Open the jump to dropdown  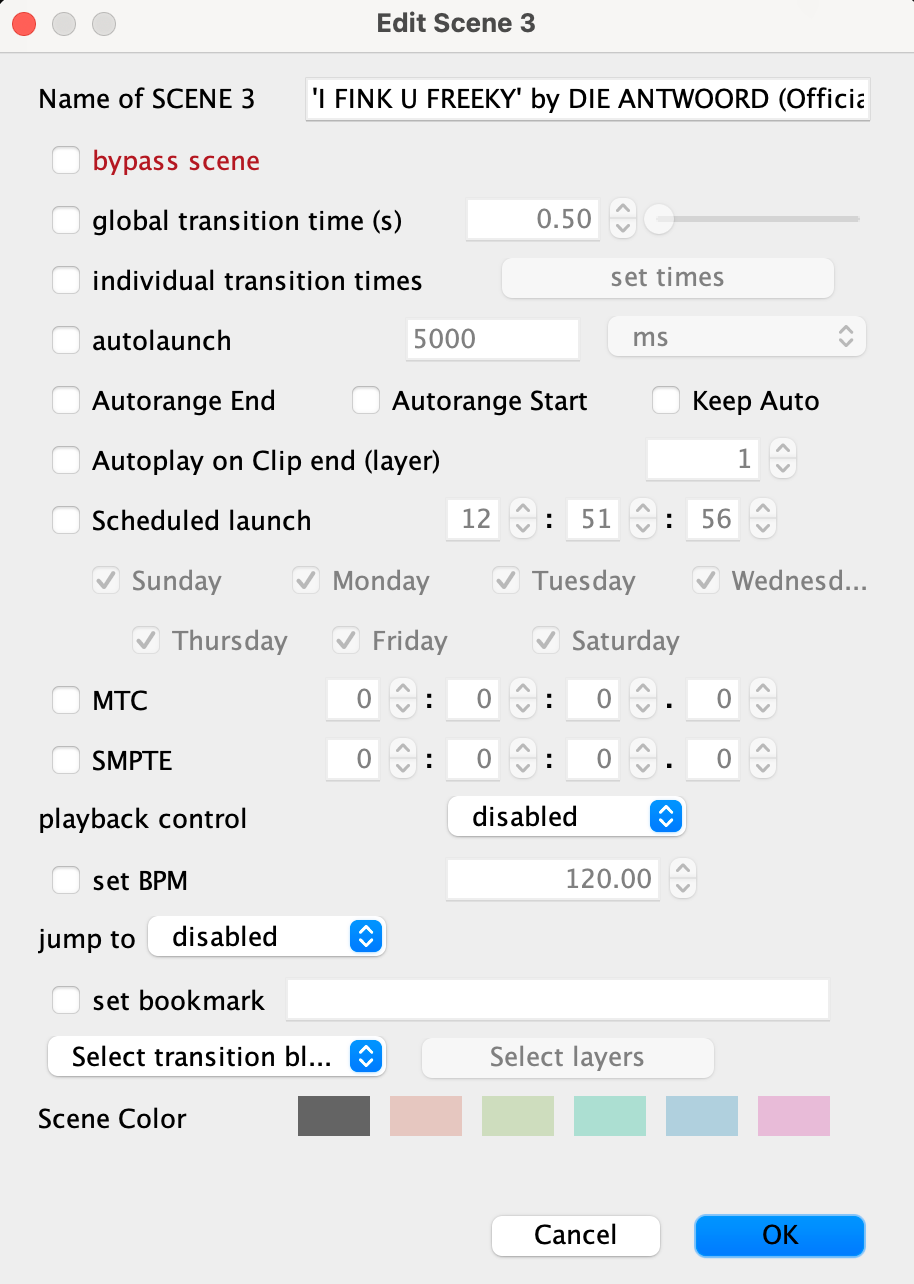(266, 937)
